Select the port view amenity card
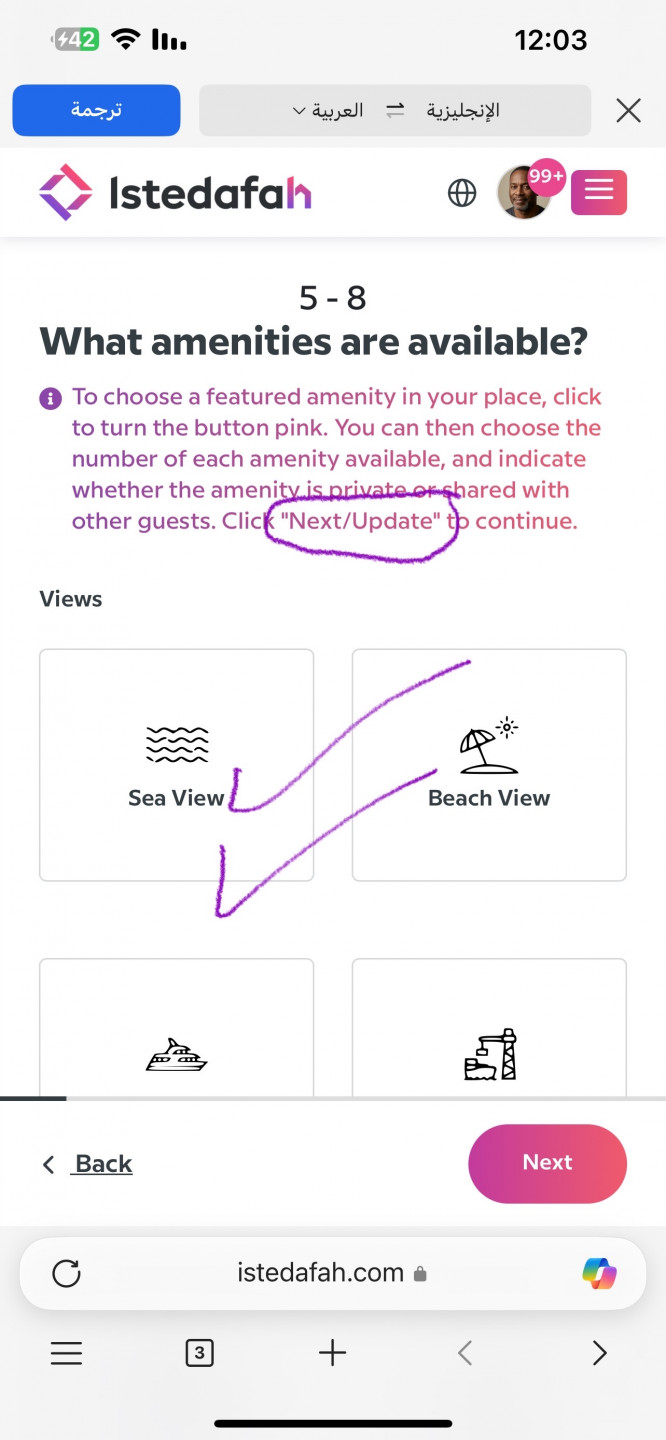This screenshot has height=1440, width=666. pos(489,1030)
